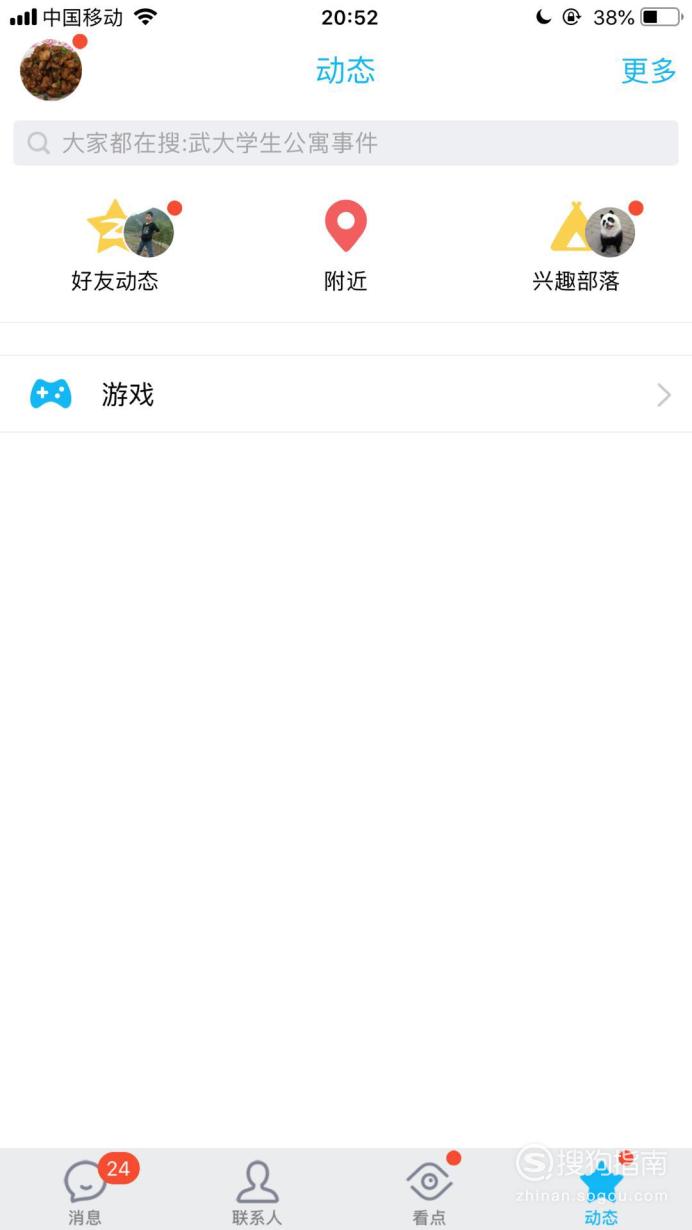Switch to the 看点 tab
The height and width of the screenshot is (1230, 692).
[x=430, y=1191]
